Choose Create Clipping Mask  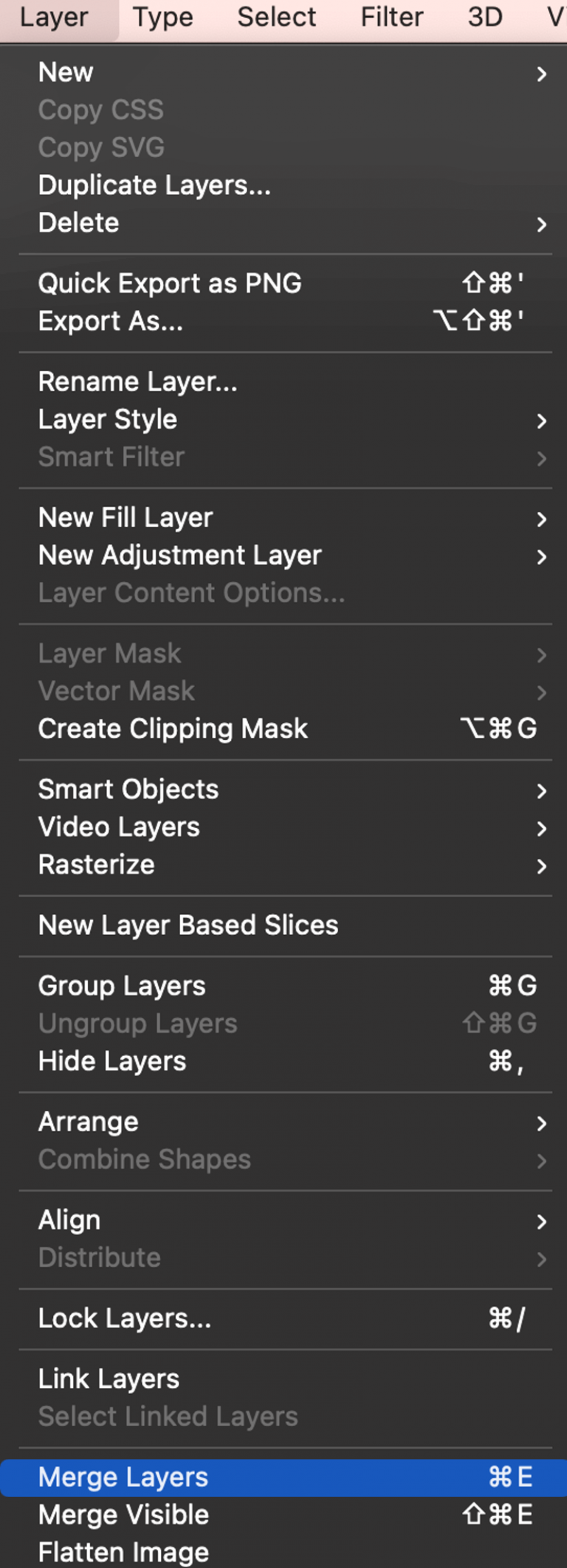click(173, 728)
